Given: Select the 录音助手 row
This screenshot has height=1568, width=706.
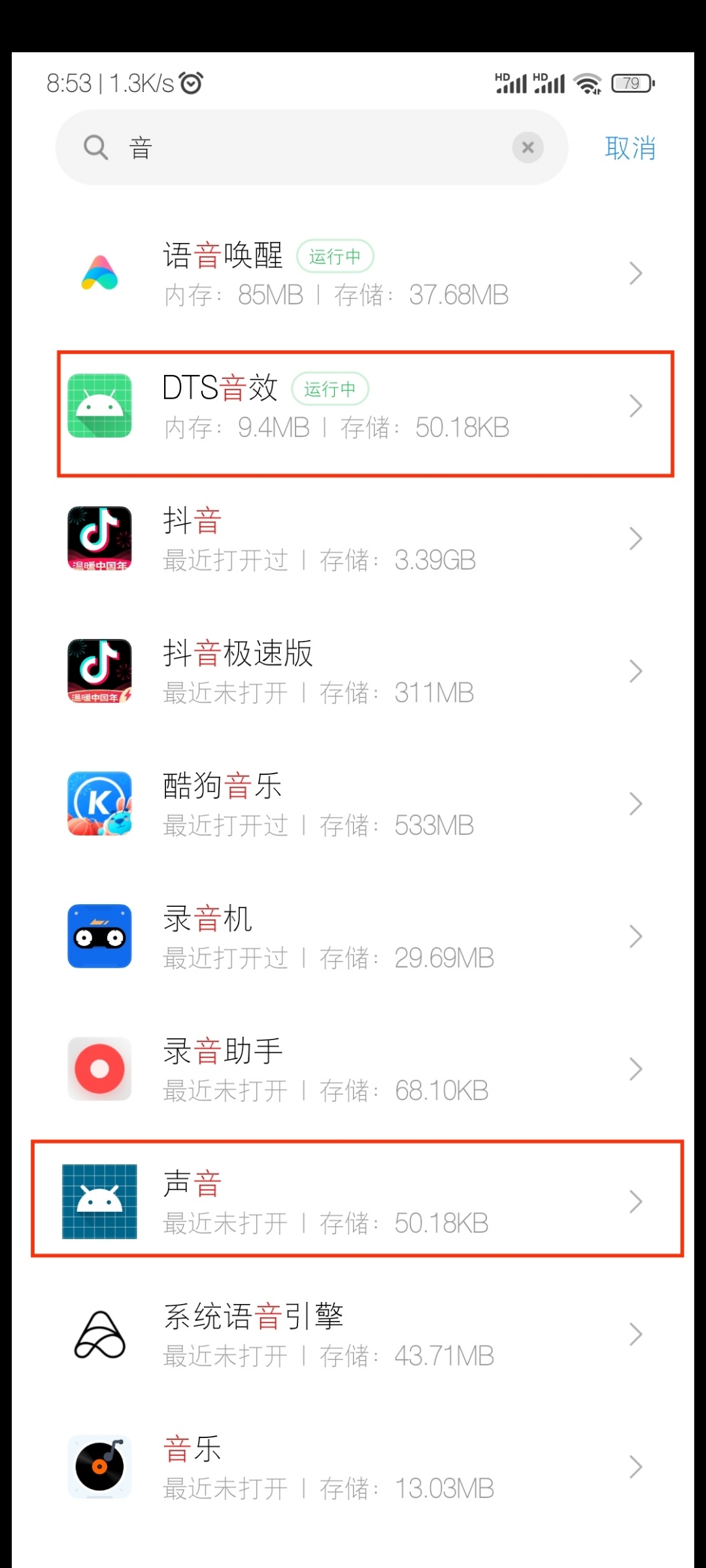Looking at the screenshot, I should (353, 1070).
